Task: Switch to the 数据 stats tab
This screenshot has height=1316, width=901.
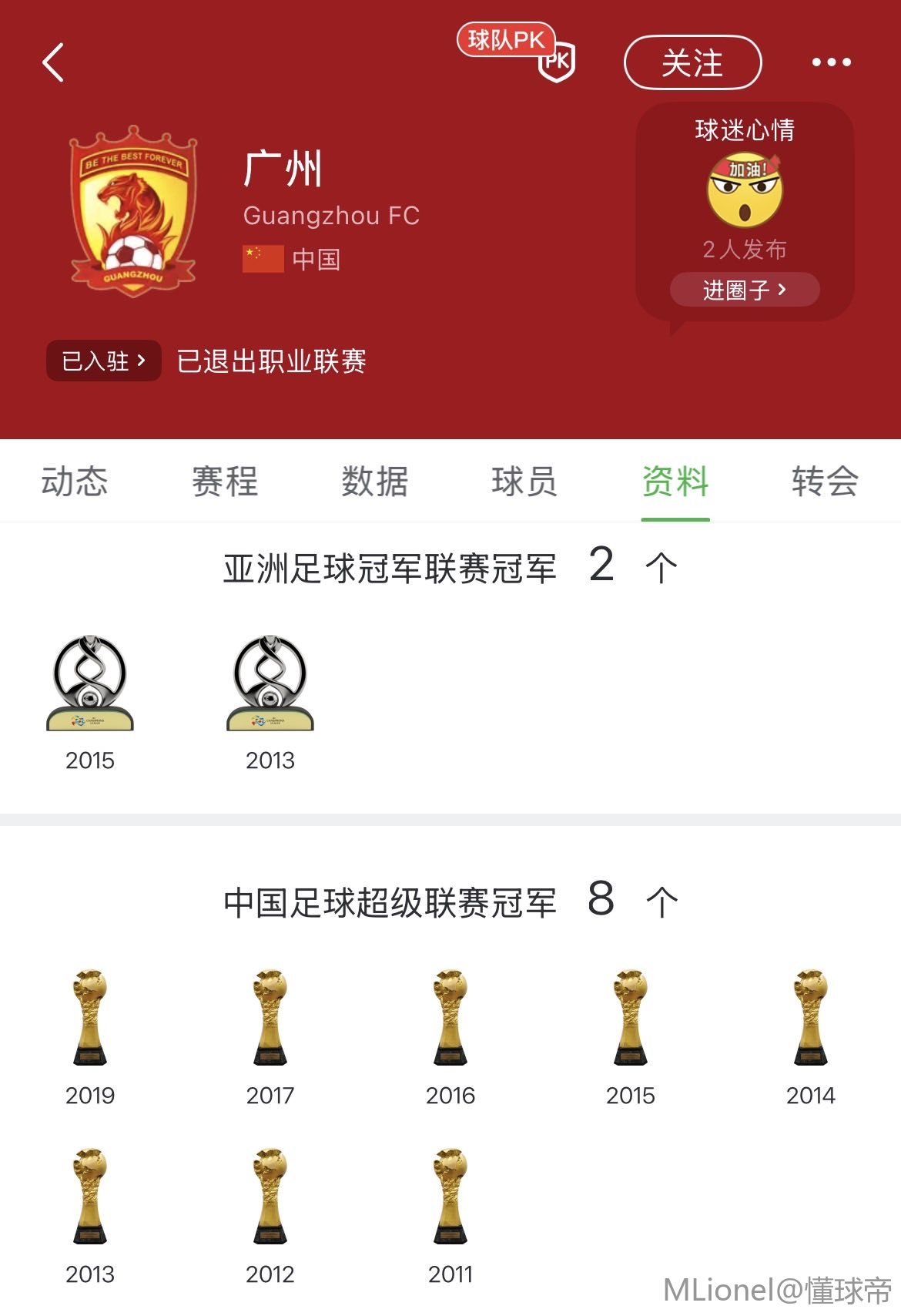Action: pos(374,482)
